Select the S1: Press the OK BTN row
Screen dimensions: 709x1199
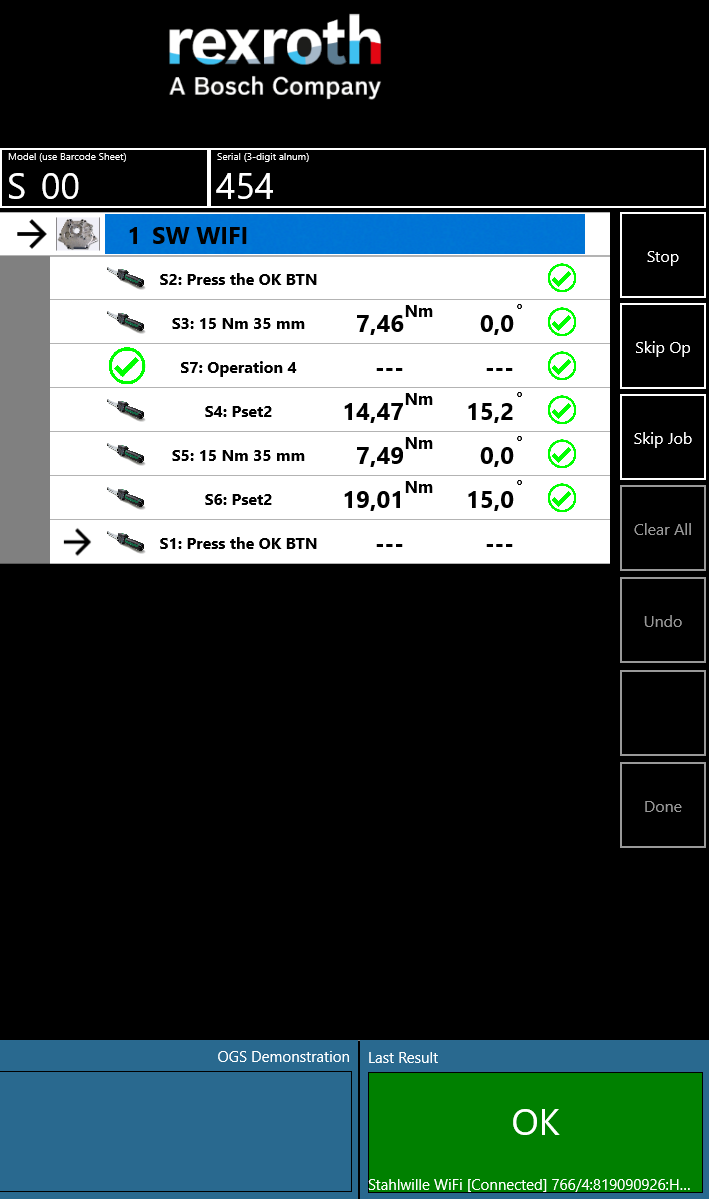(330, 543)
